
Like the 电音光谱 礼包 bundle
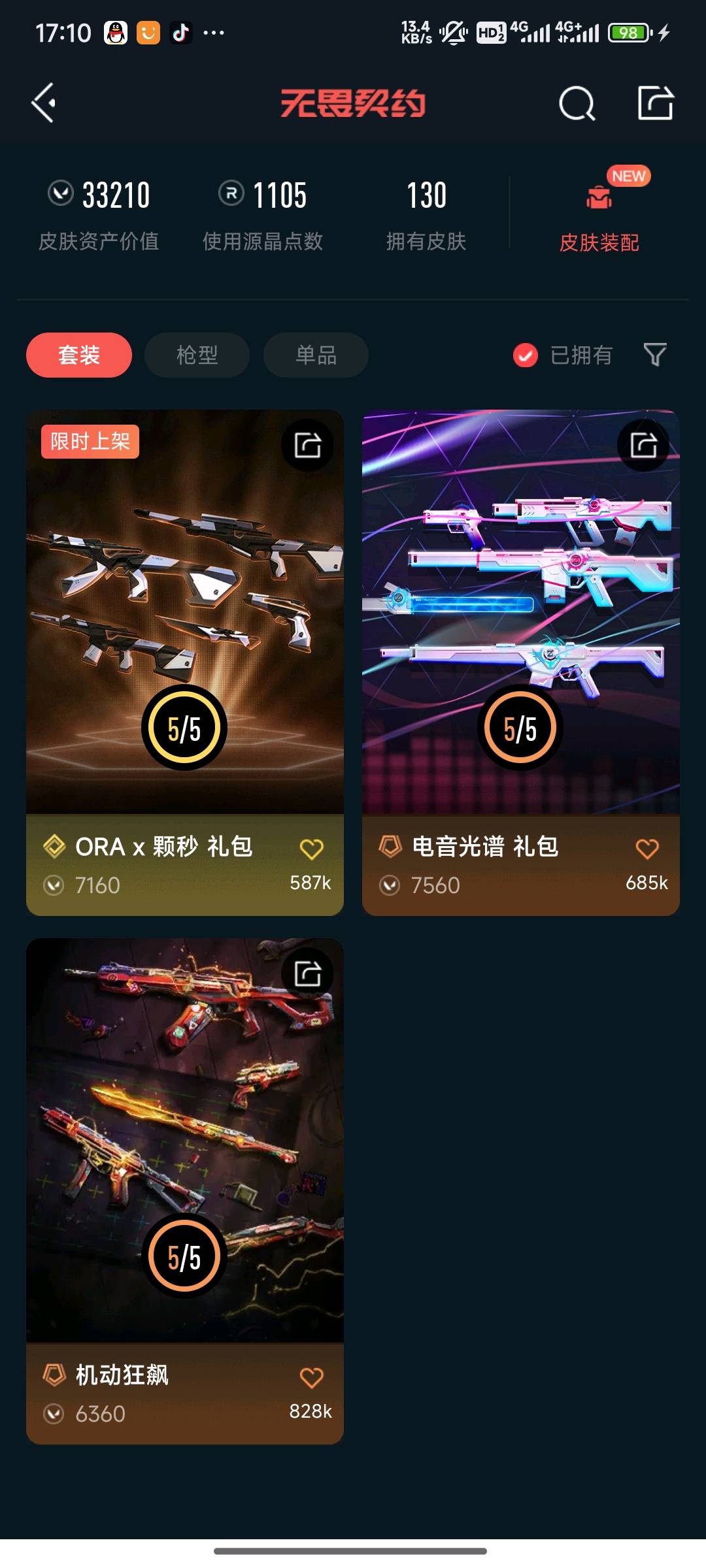tap(647, 849)
